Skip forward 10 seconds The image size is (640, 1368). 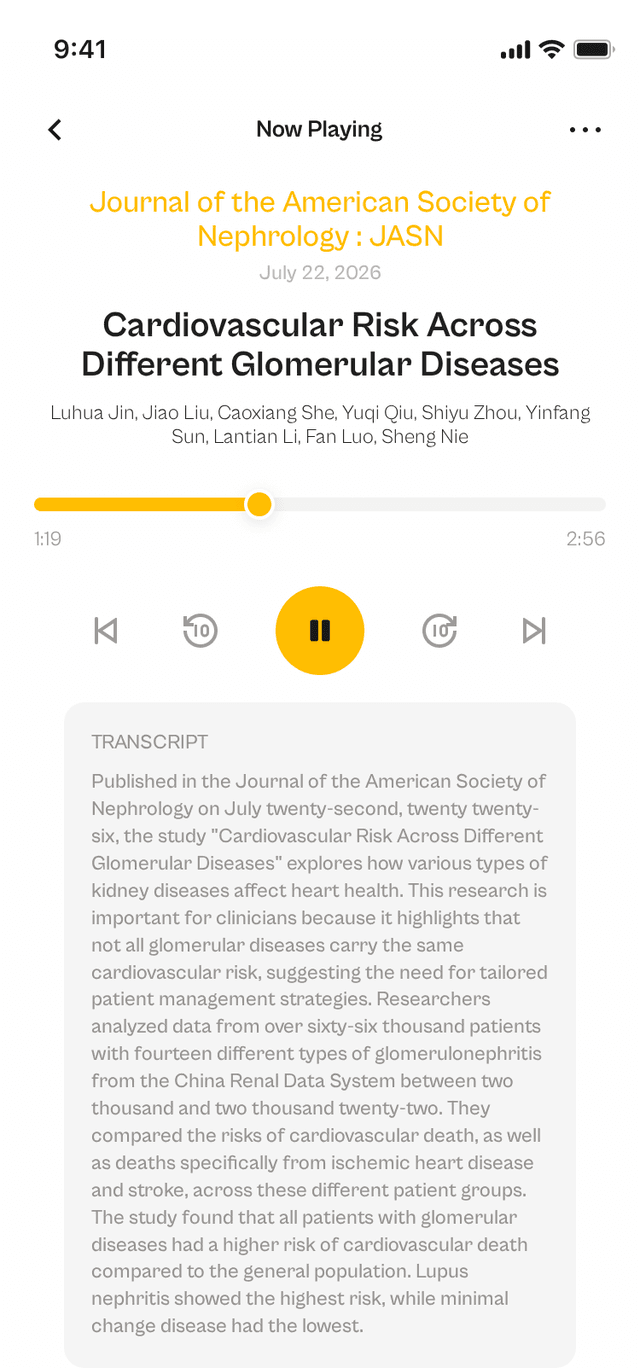[440, 630]
